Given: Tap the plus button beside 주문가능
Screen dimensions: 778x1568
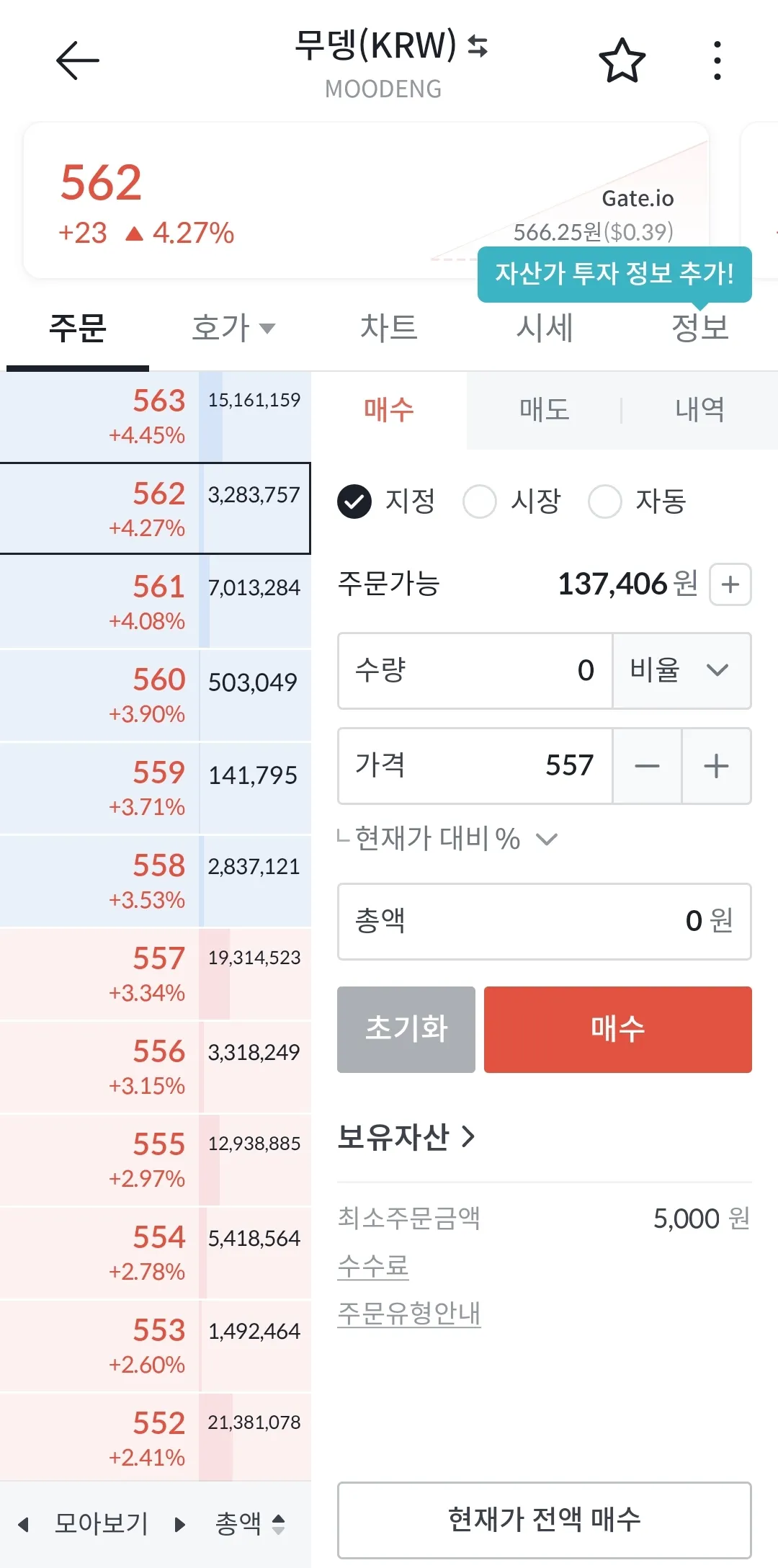Looking at the screenshot, I should pos(730,584).
